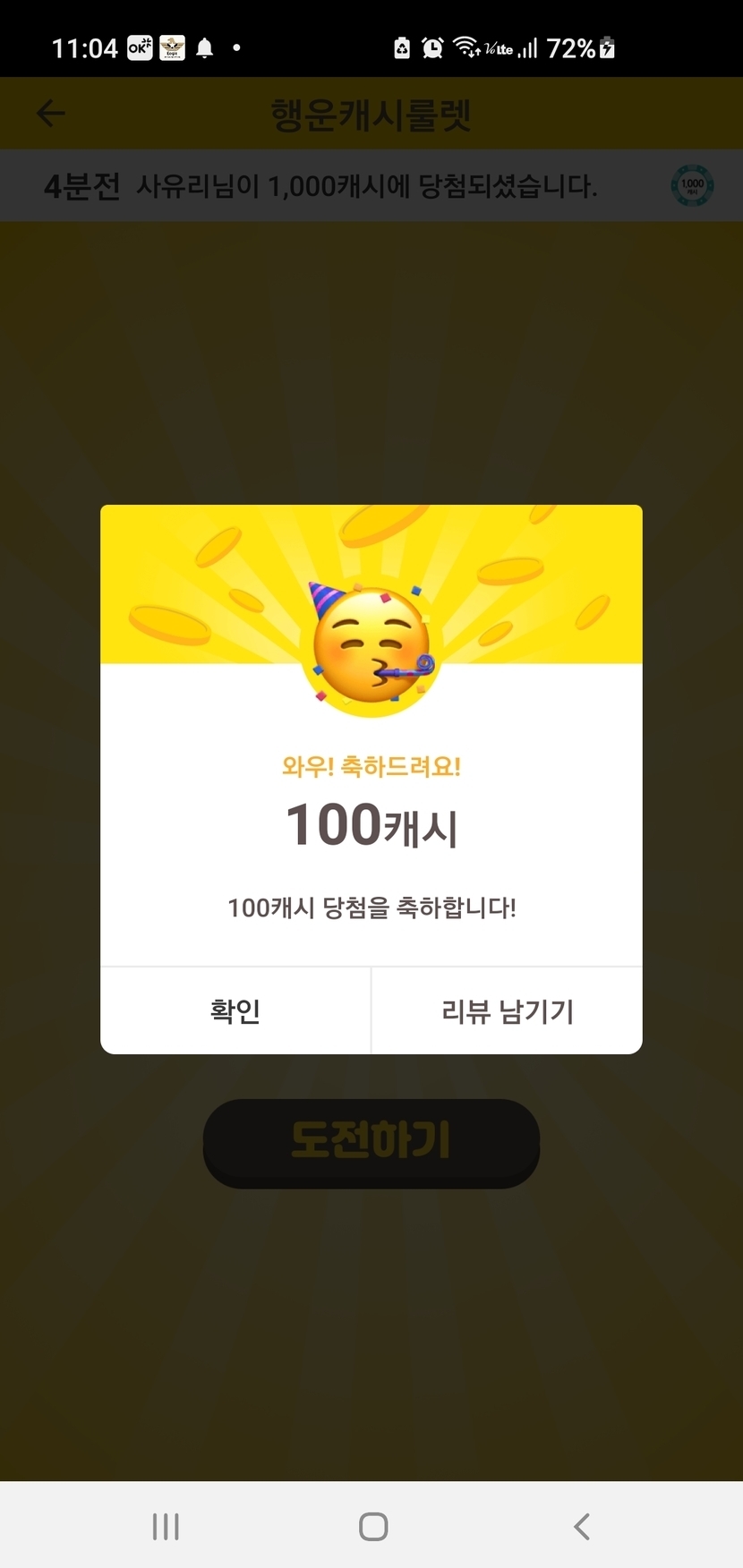Select 리뷰 남기기 to leave a review
The image size is (743, 1568).
coord(507,1011)
